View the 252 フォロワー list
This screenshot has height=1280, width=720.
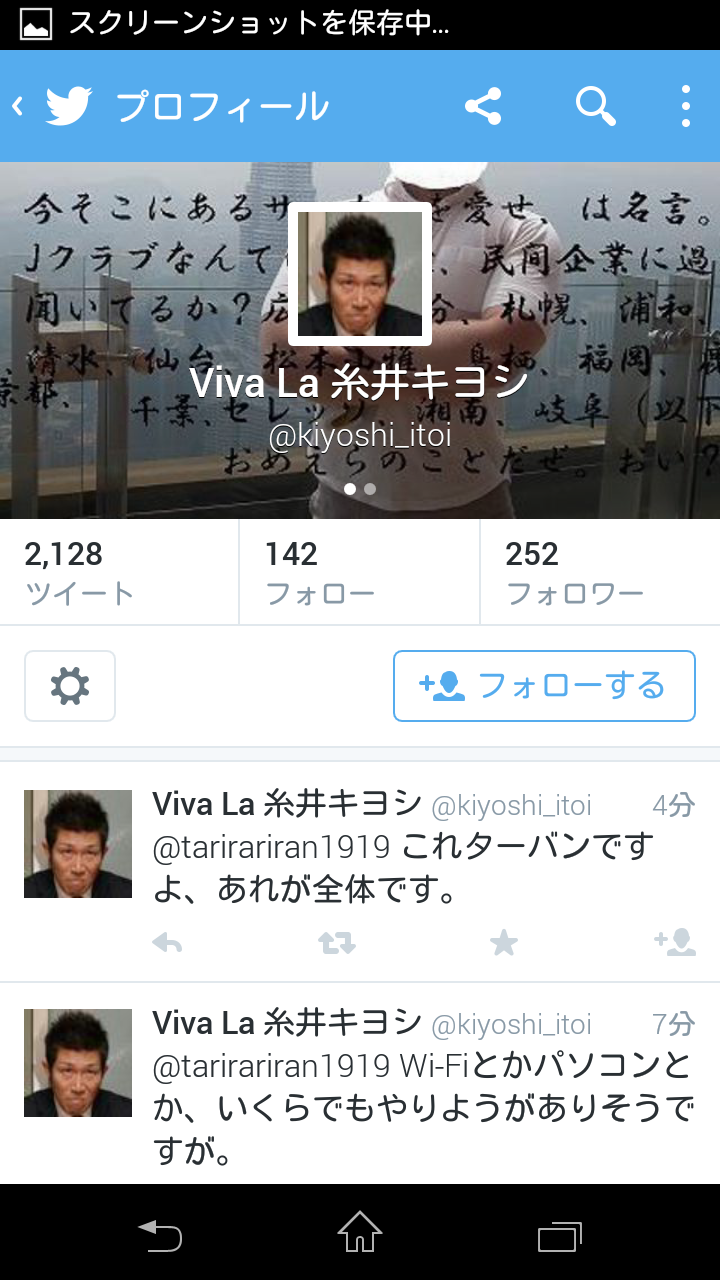(x=599, y=573)
